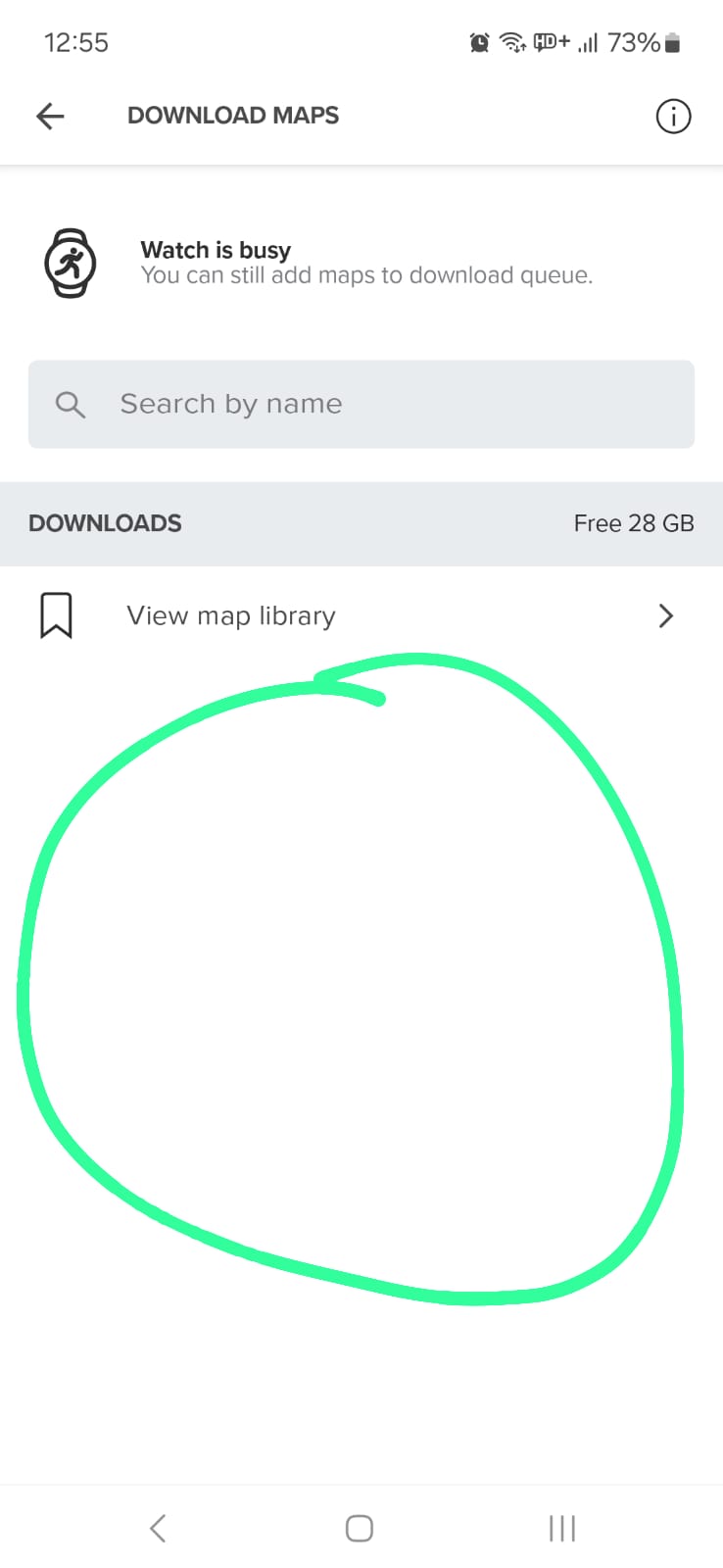The height and width of the screenshot is (1568, 723).
Task: Open the info icon in the header
Action: click(x=673, y=117)
